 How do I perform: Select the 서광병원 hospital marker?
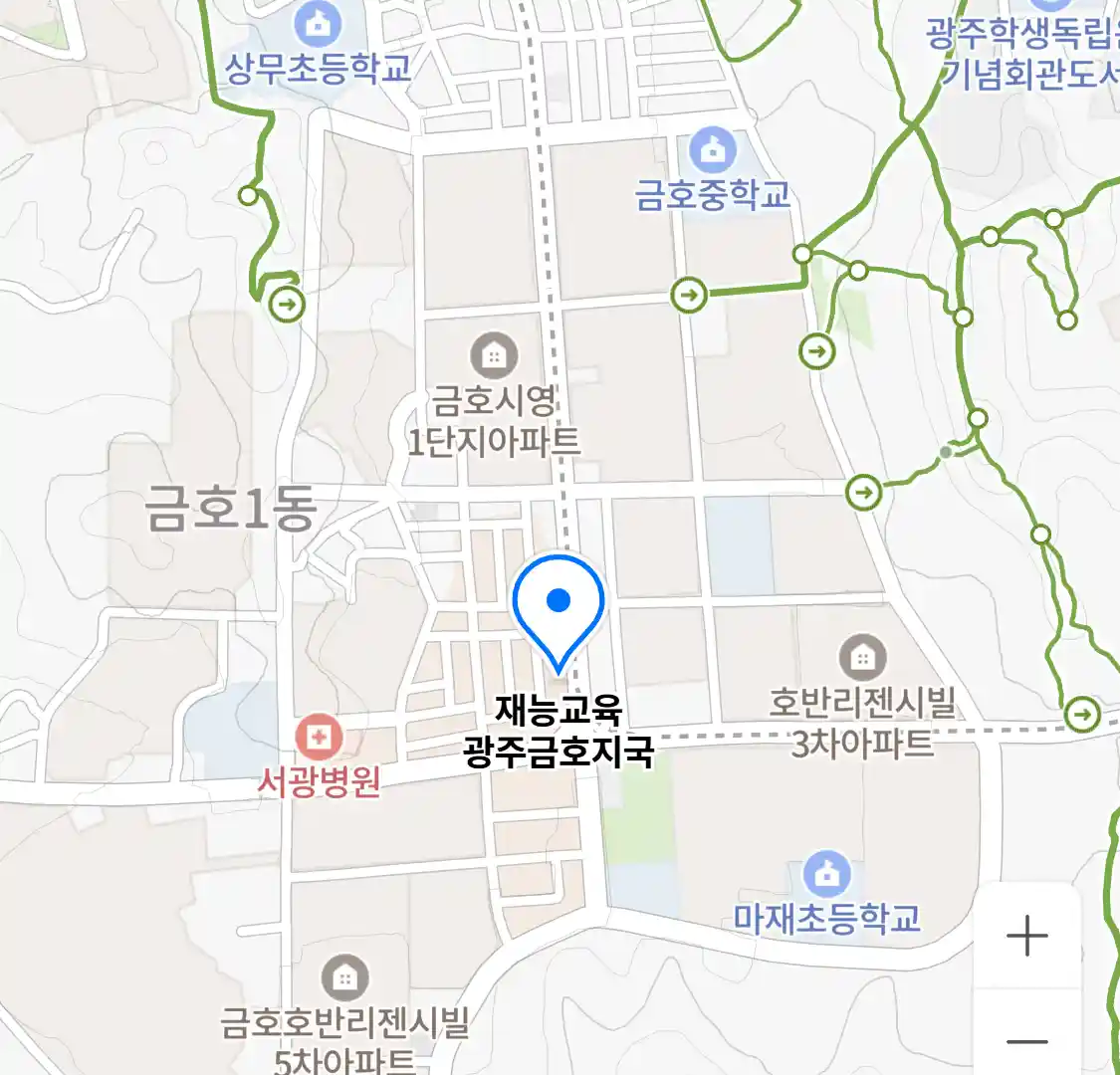[319, 739]
